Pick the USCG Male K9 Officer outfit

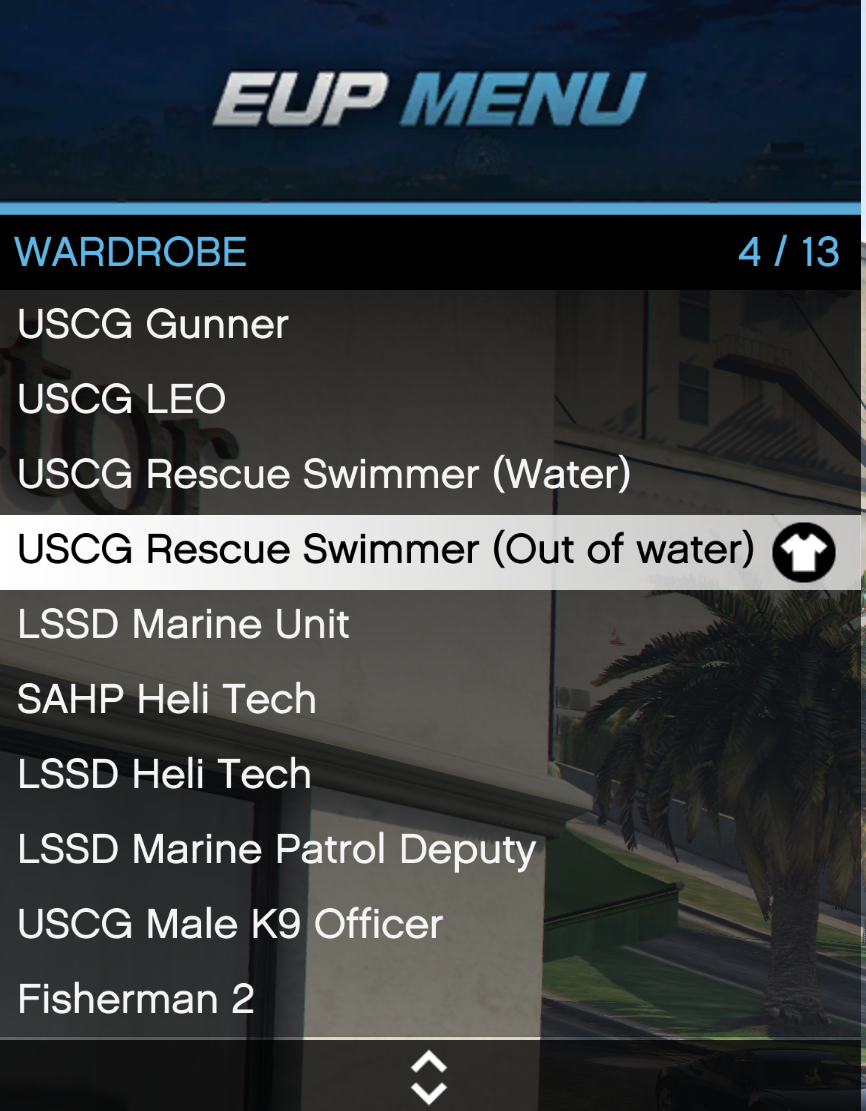click(230, 925)
